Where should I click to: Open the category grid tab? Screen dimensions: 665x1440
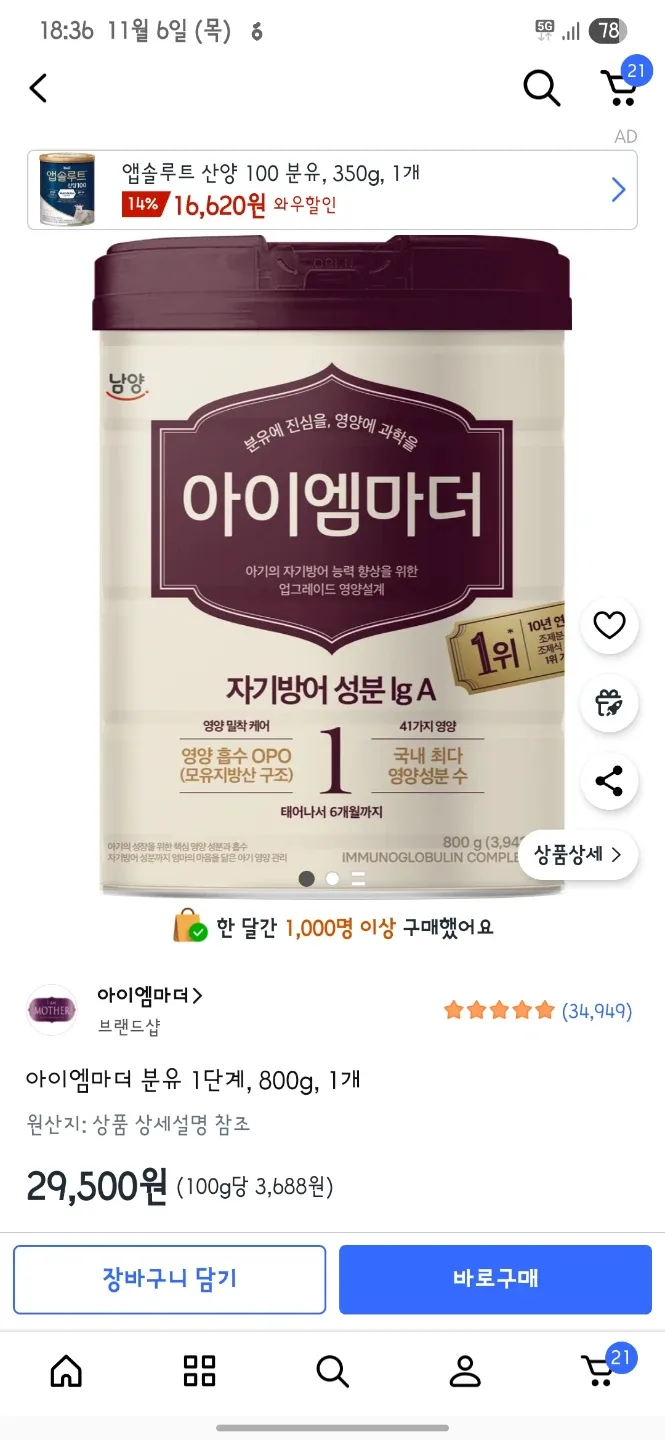coord(200,1370)
